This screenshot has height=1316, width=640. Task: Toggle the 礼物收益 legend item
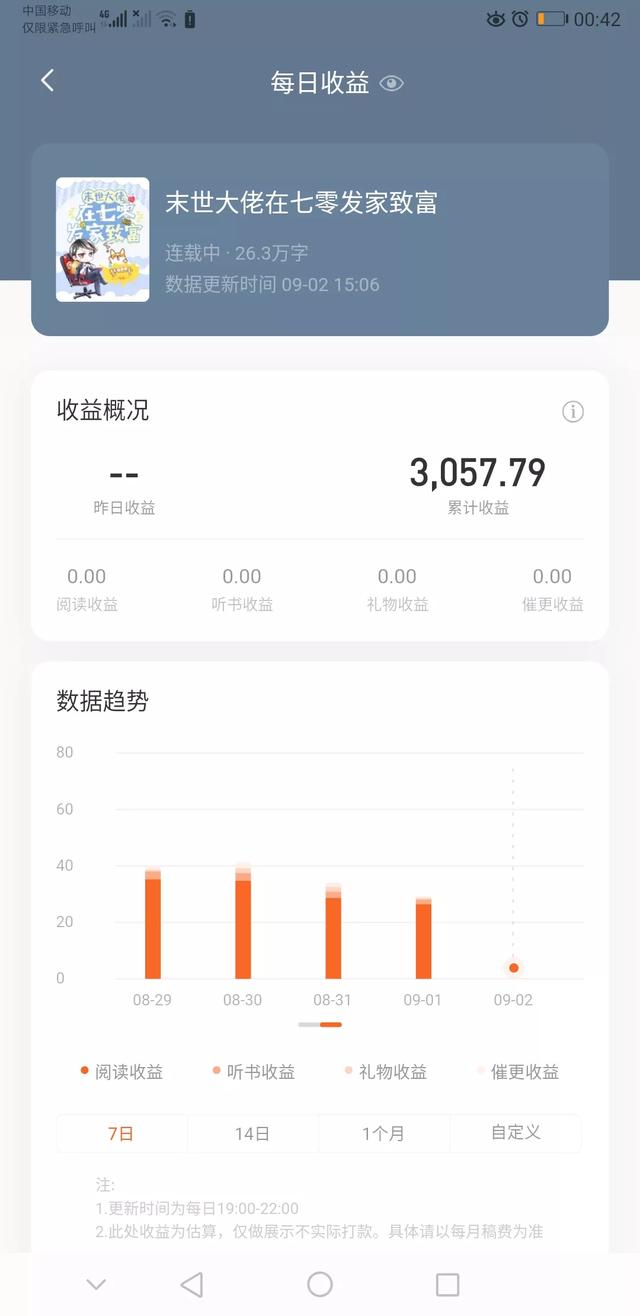point(385,1071)
